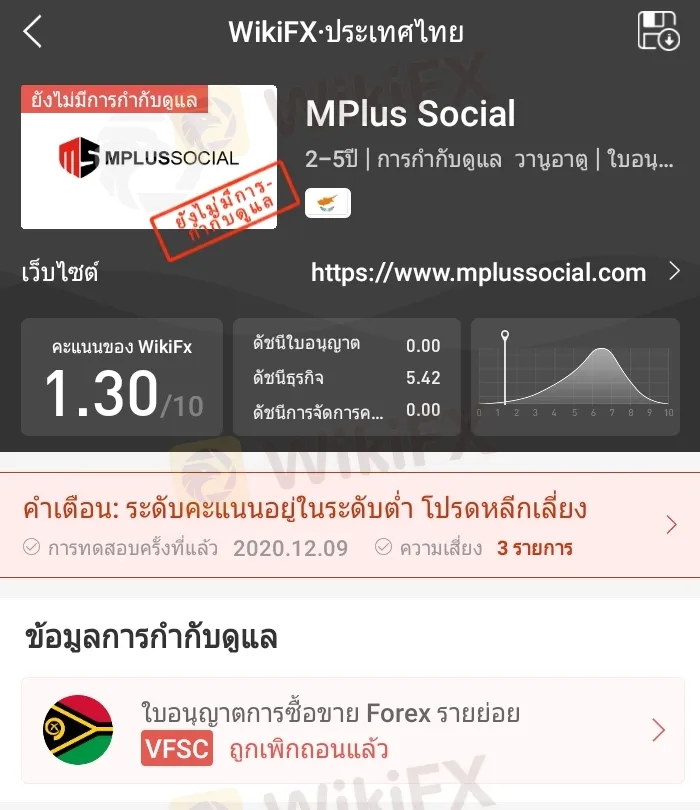
Task: Go back using the top-left arrow
Action: 33,32
